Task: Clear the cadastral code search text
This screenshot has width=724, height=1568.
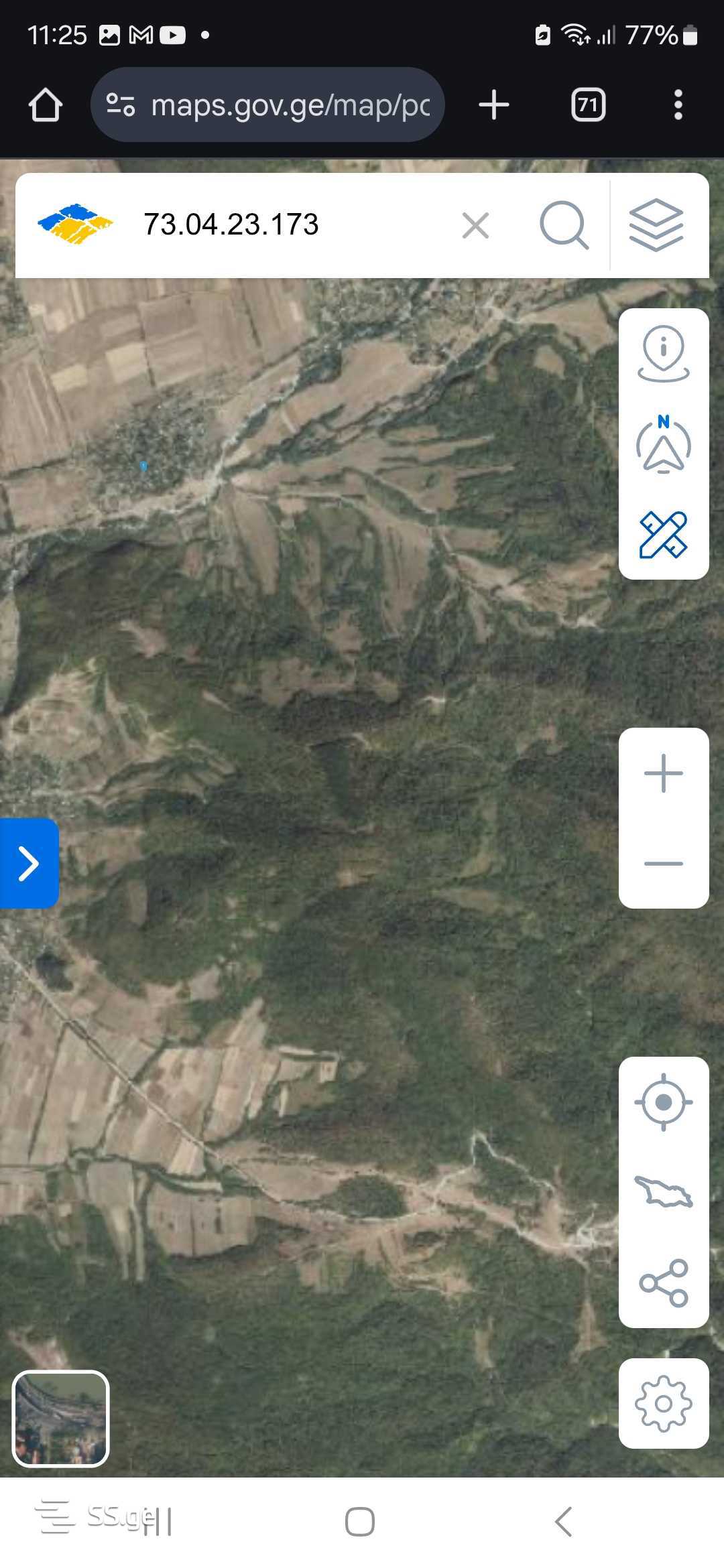Action: (x=475, y=226)
